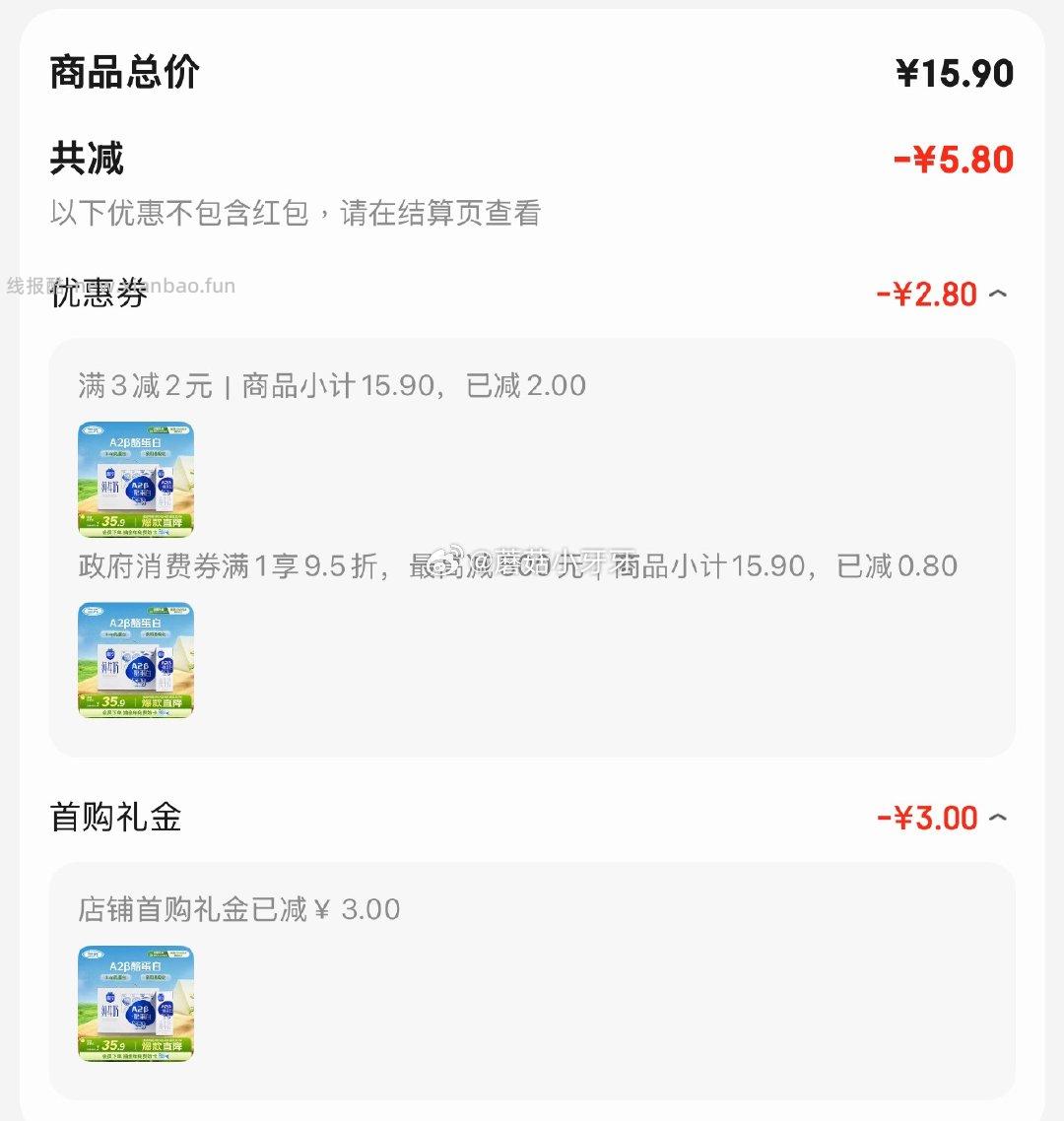
Task: Collapse the 优惠券 coupon section
Action: click(997, 294)
